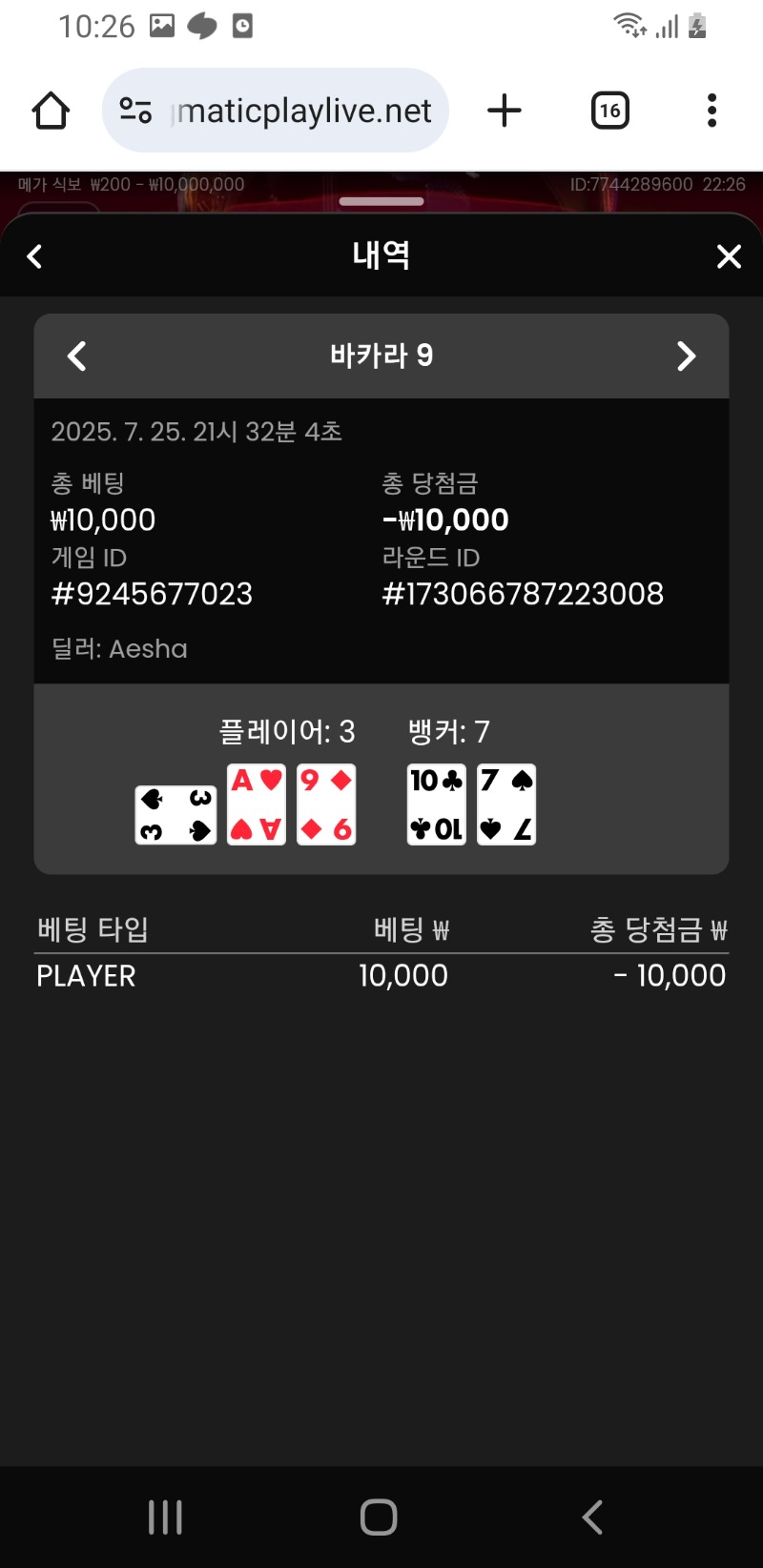Tap the browser home button
The image size is (763, 1568).
click(51, 112)
